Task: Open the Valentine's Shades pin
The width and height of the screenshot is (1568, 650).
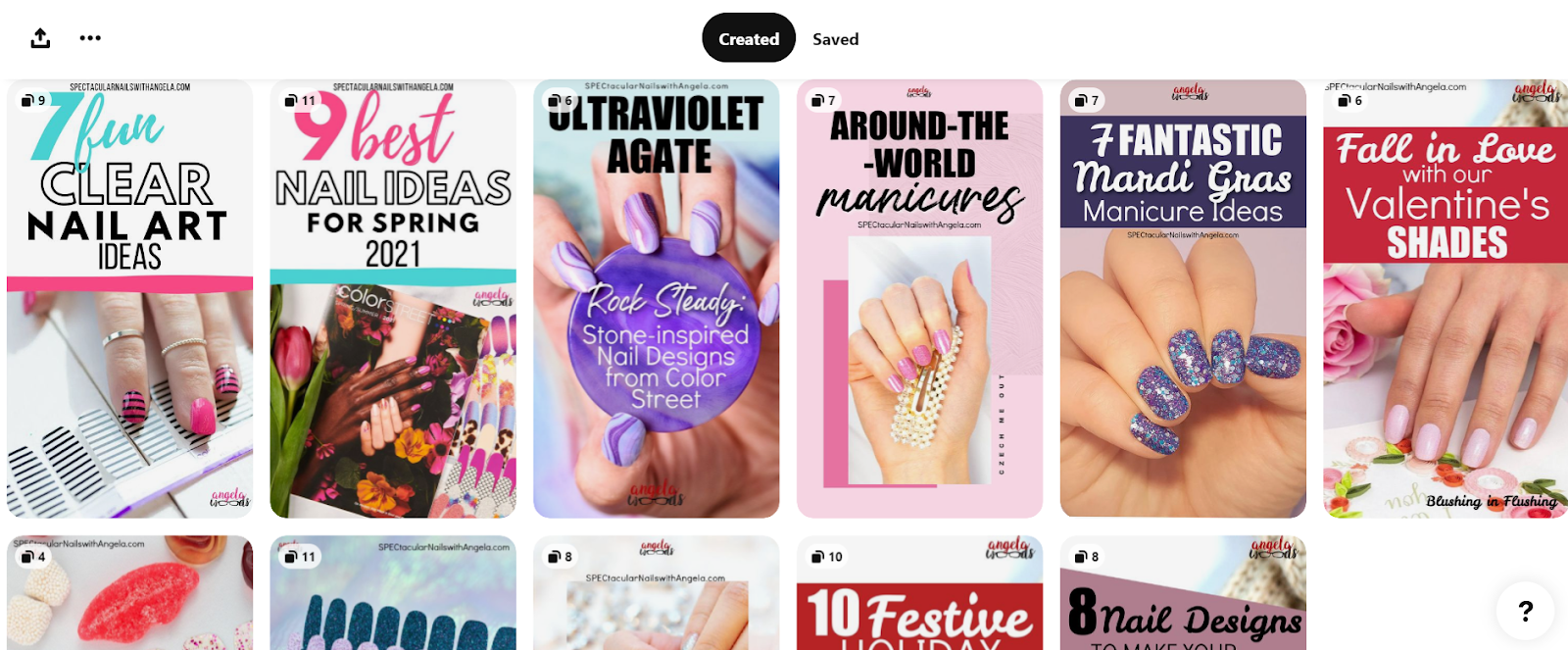Action: coord(1445,299)
